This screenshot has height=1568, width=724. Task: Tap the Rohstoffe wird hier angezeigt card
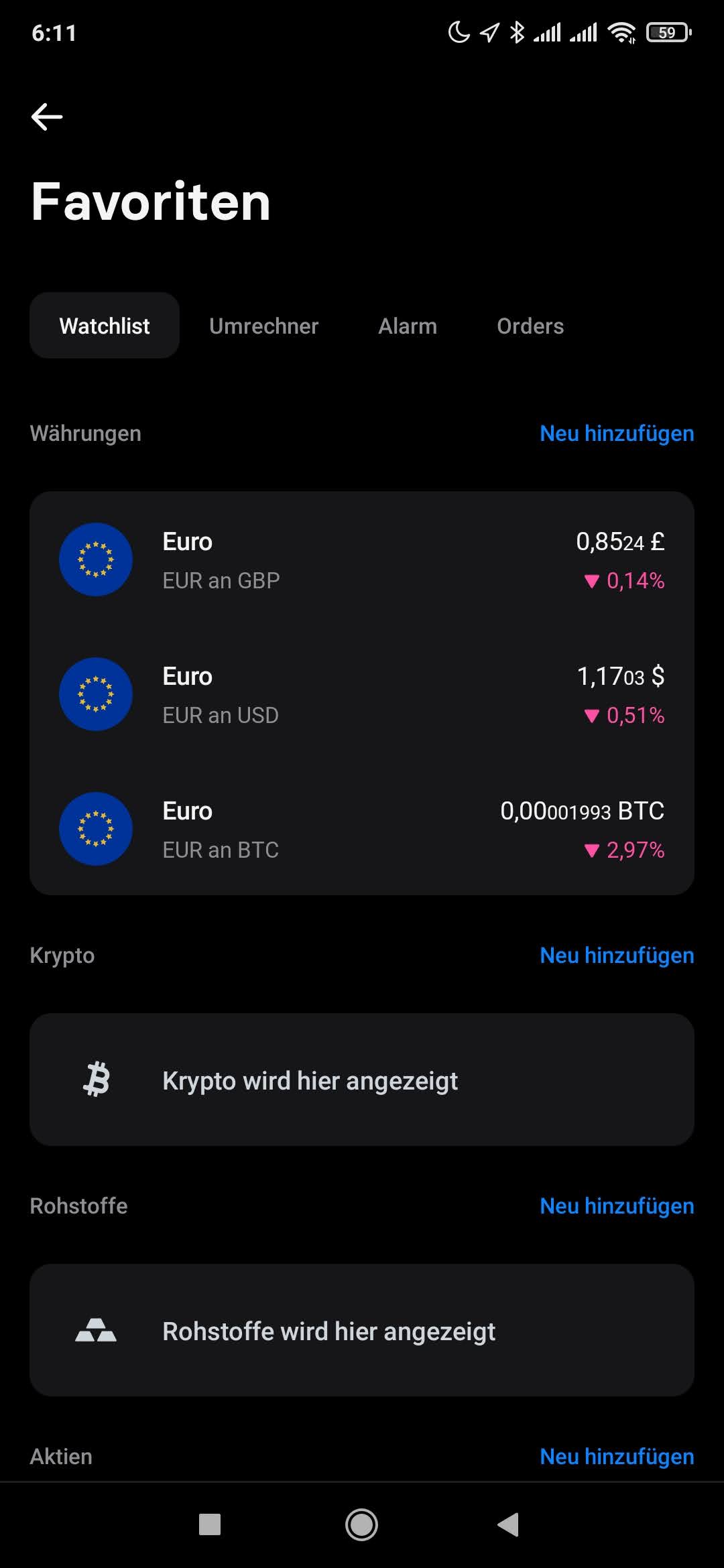(x=362, y=1330)
